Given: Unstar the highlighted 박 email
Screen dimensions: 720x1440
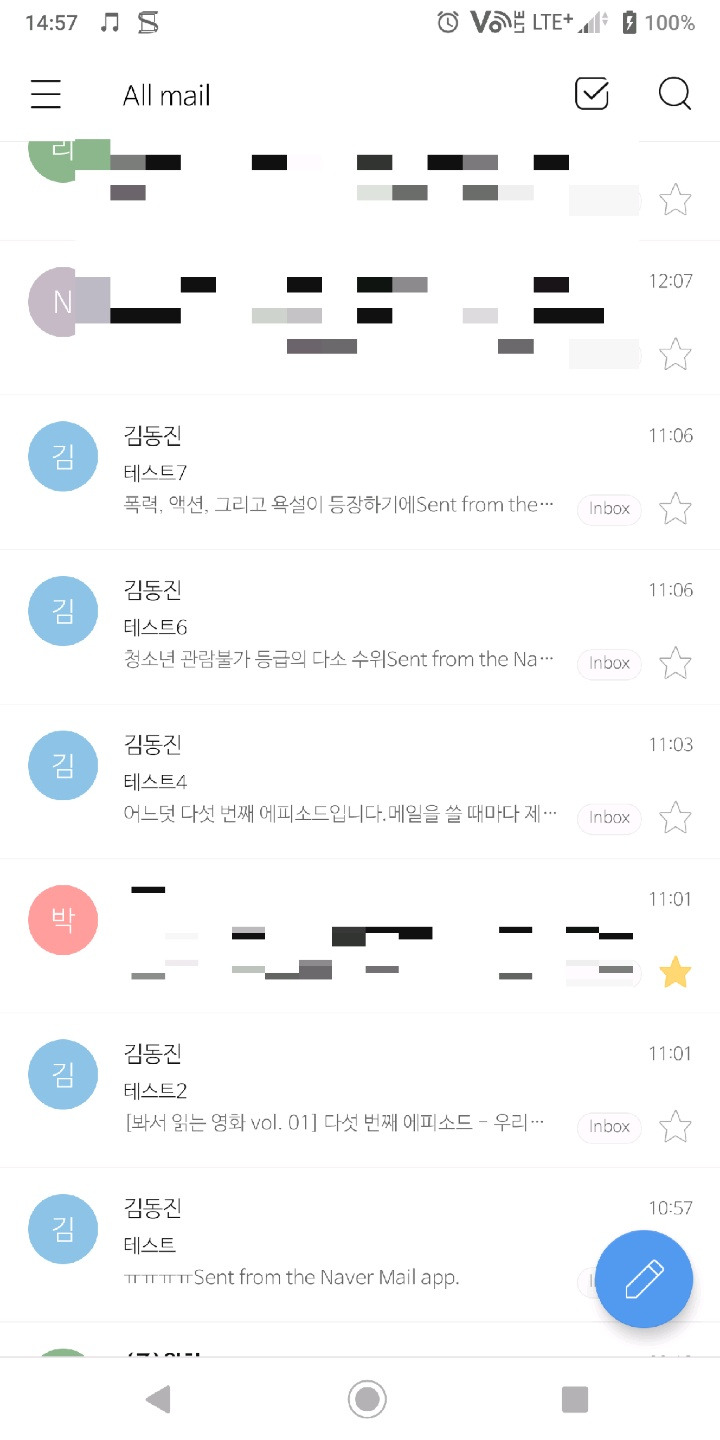Looking at the screenshot, I should 675,971.
